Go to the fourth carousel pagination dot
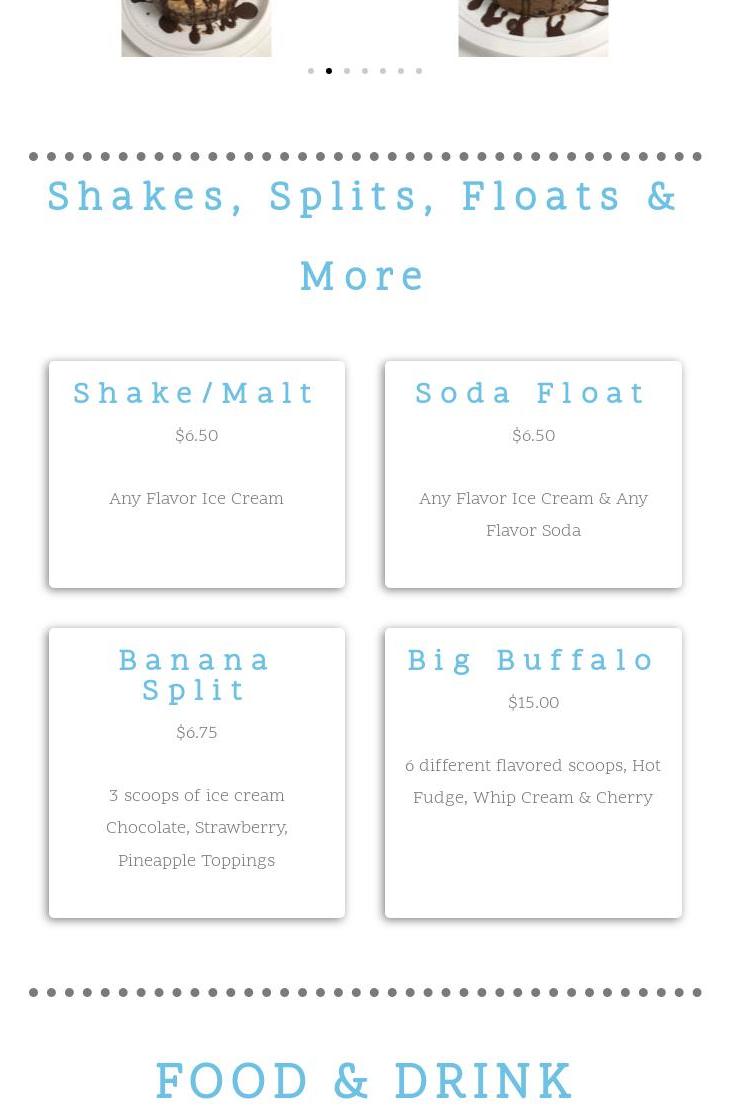730x1120 pixels. [x=365, y=71]
